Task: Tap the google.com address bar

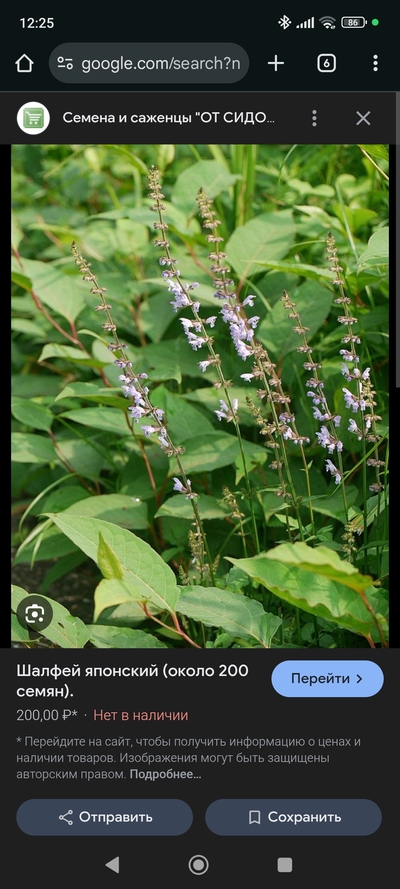Action: [149, 64]
